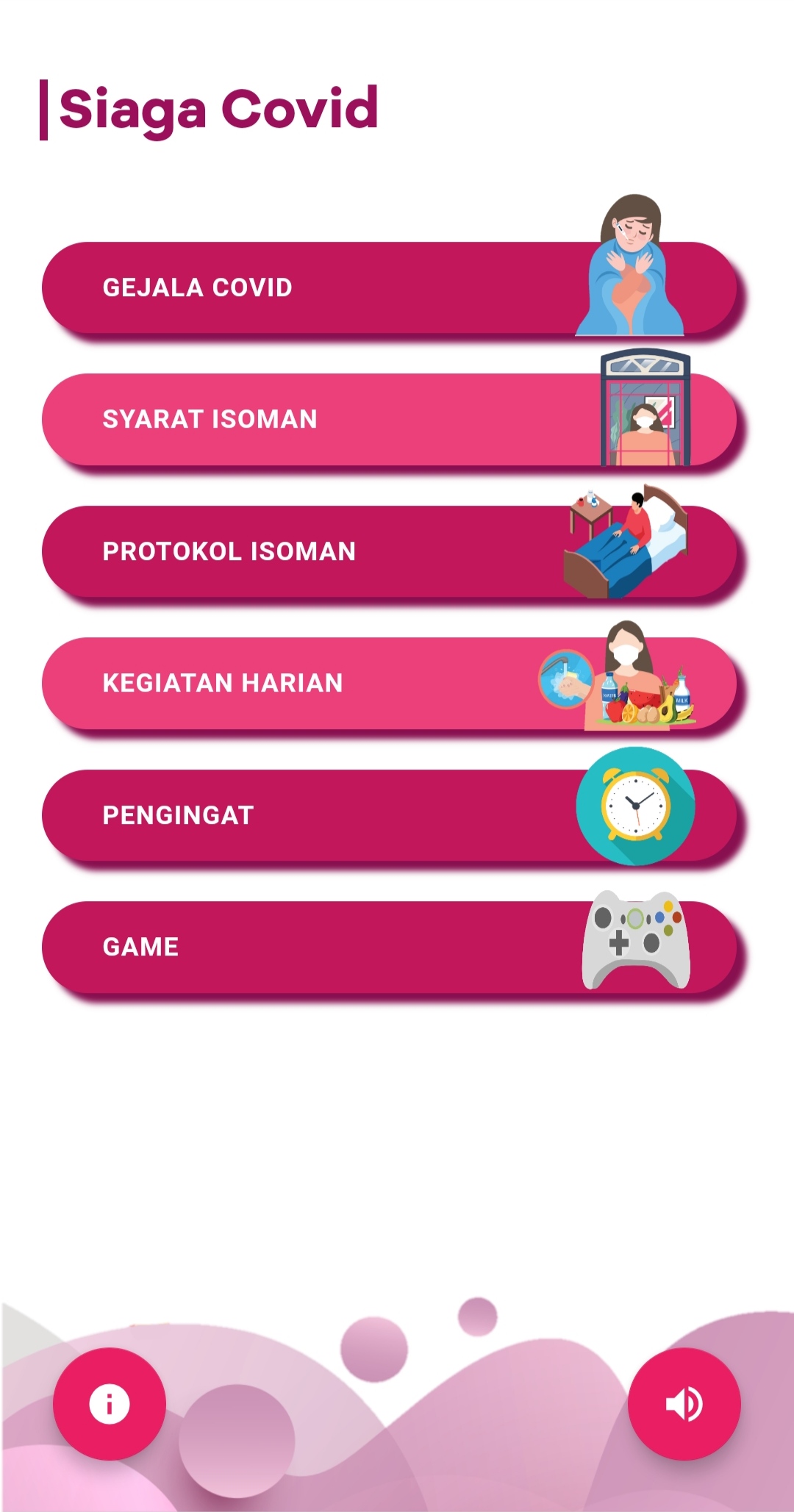The image size is (794, 1512).
Task: Launch the Game section
Action: point(368,947)
